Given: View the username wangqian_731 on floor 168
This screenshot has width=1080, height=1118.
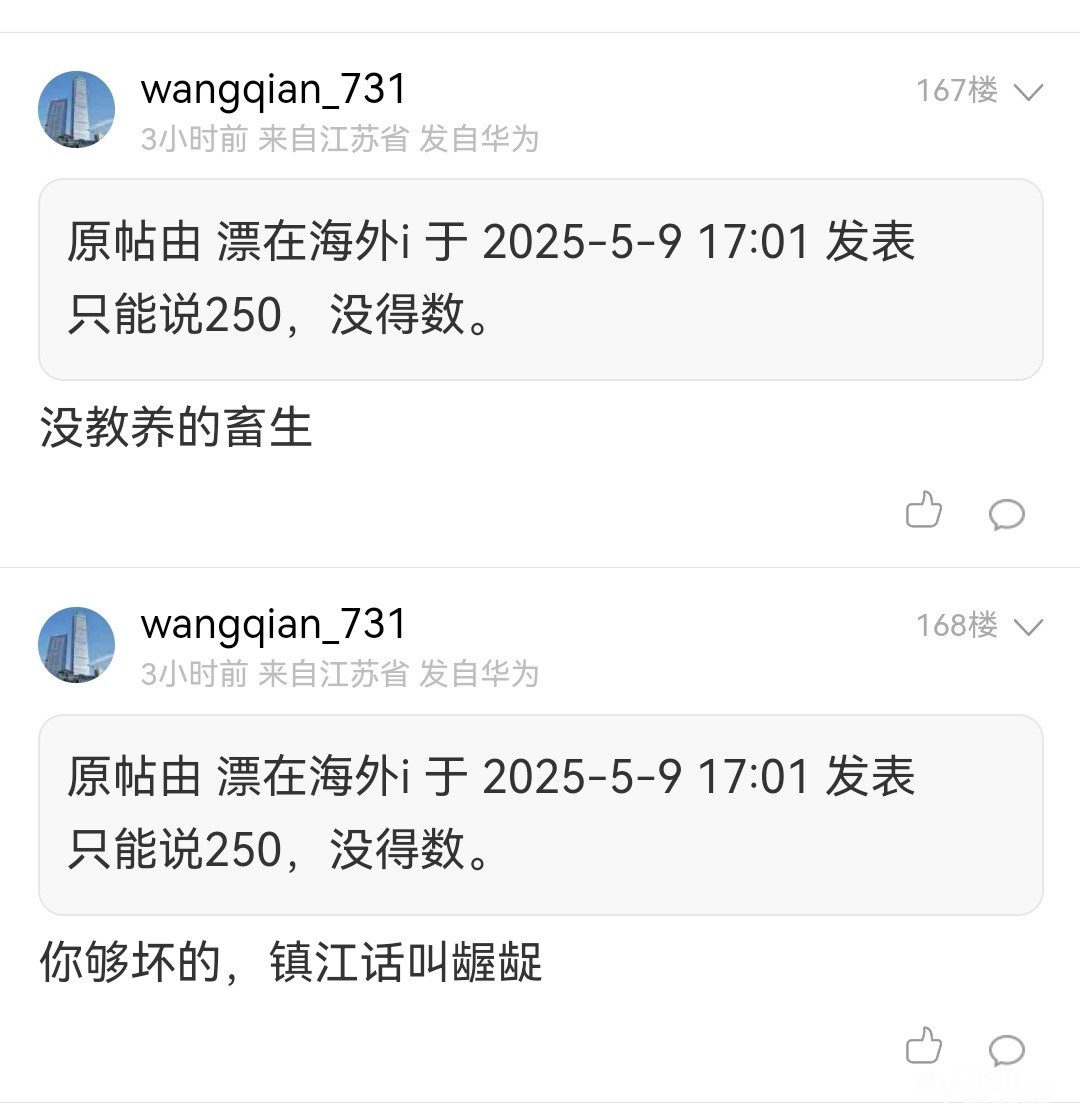Looking at the screenshot, I should (x=274, y=625).
